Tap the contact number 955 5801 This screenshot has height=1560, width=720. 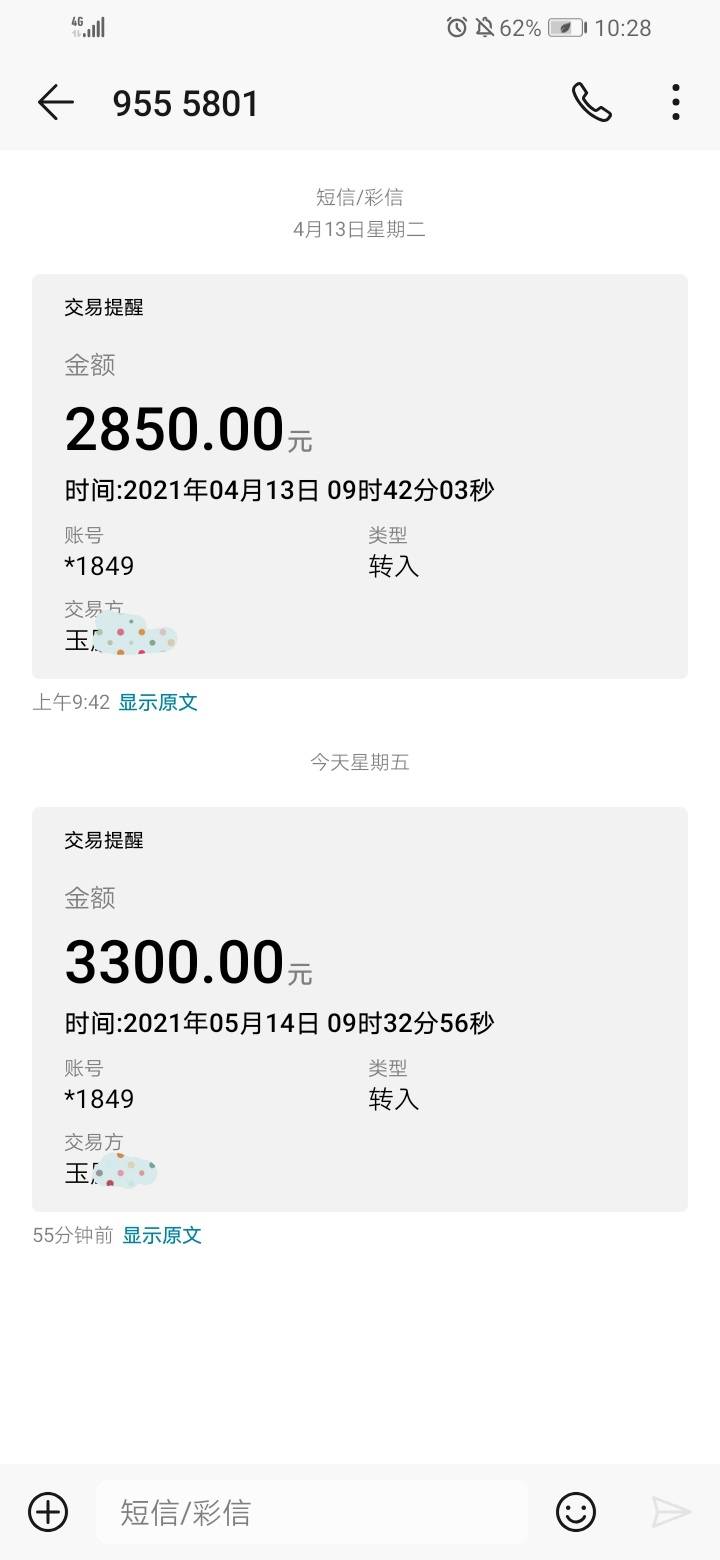[186, 101]
